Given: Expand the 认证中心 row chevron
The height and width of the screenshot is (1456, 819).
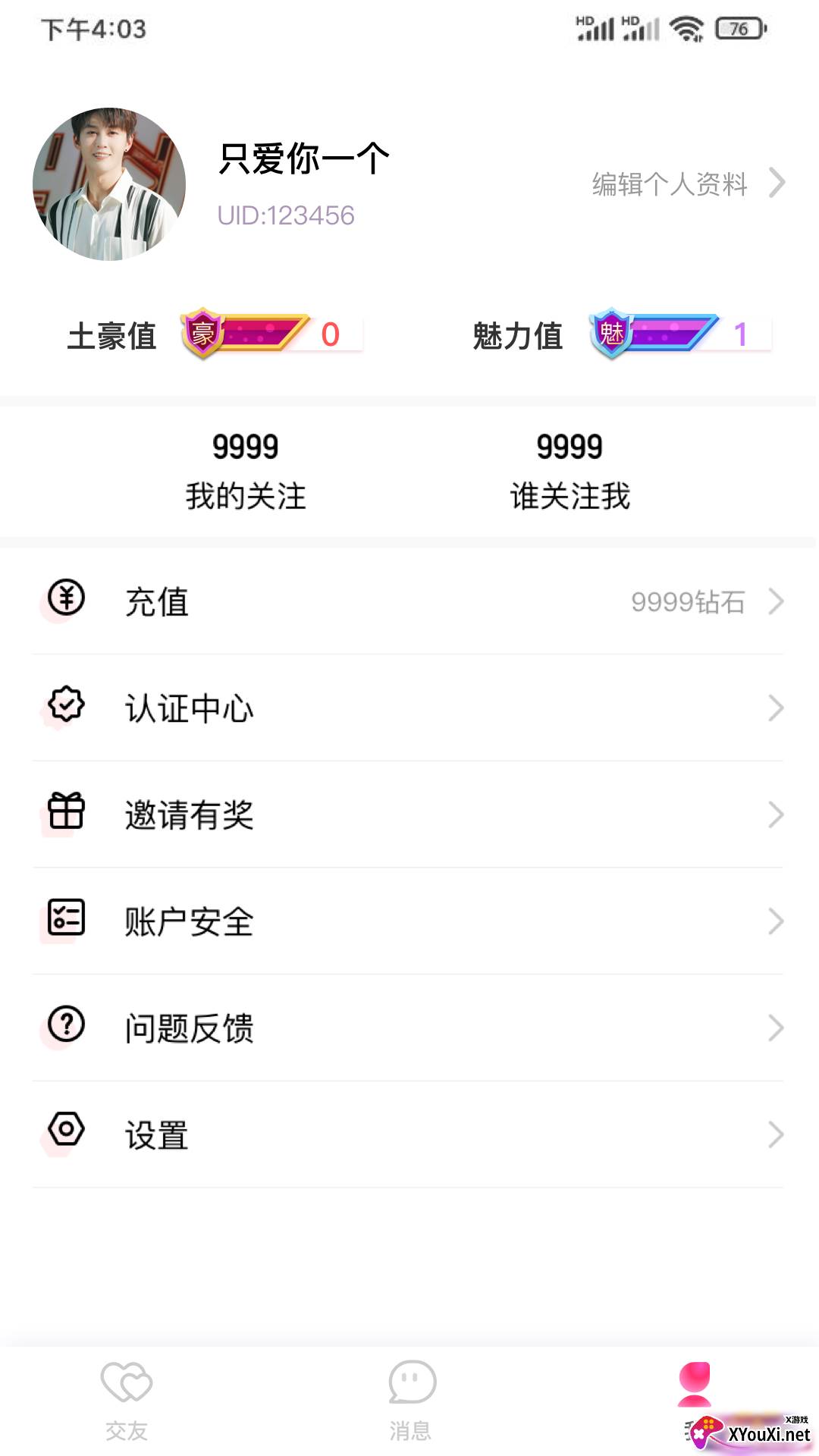Looking at the screenshot, I should [775, 708].
